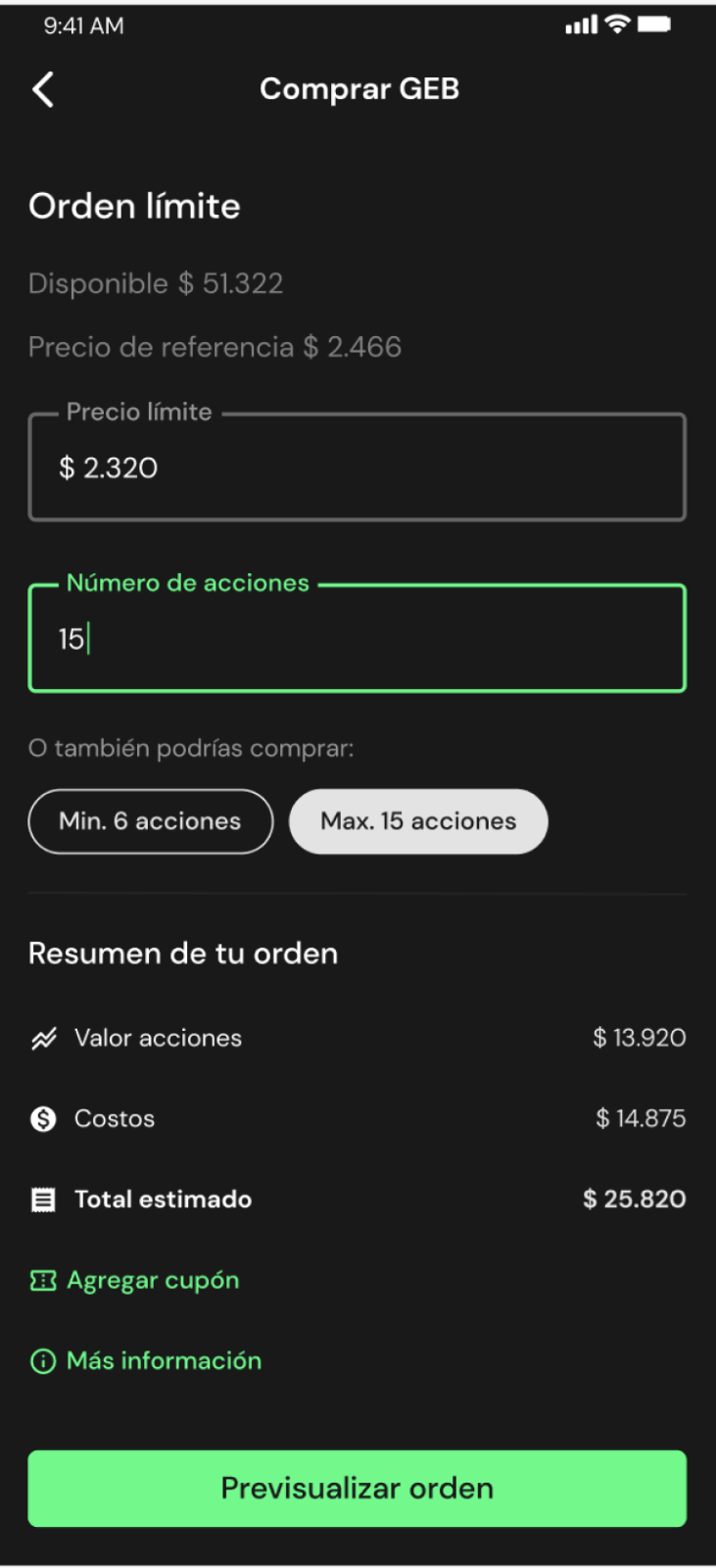
Task: Choose the Max. 15 acciones chip
Action: coord(418,821)
